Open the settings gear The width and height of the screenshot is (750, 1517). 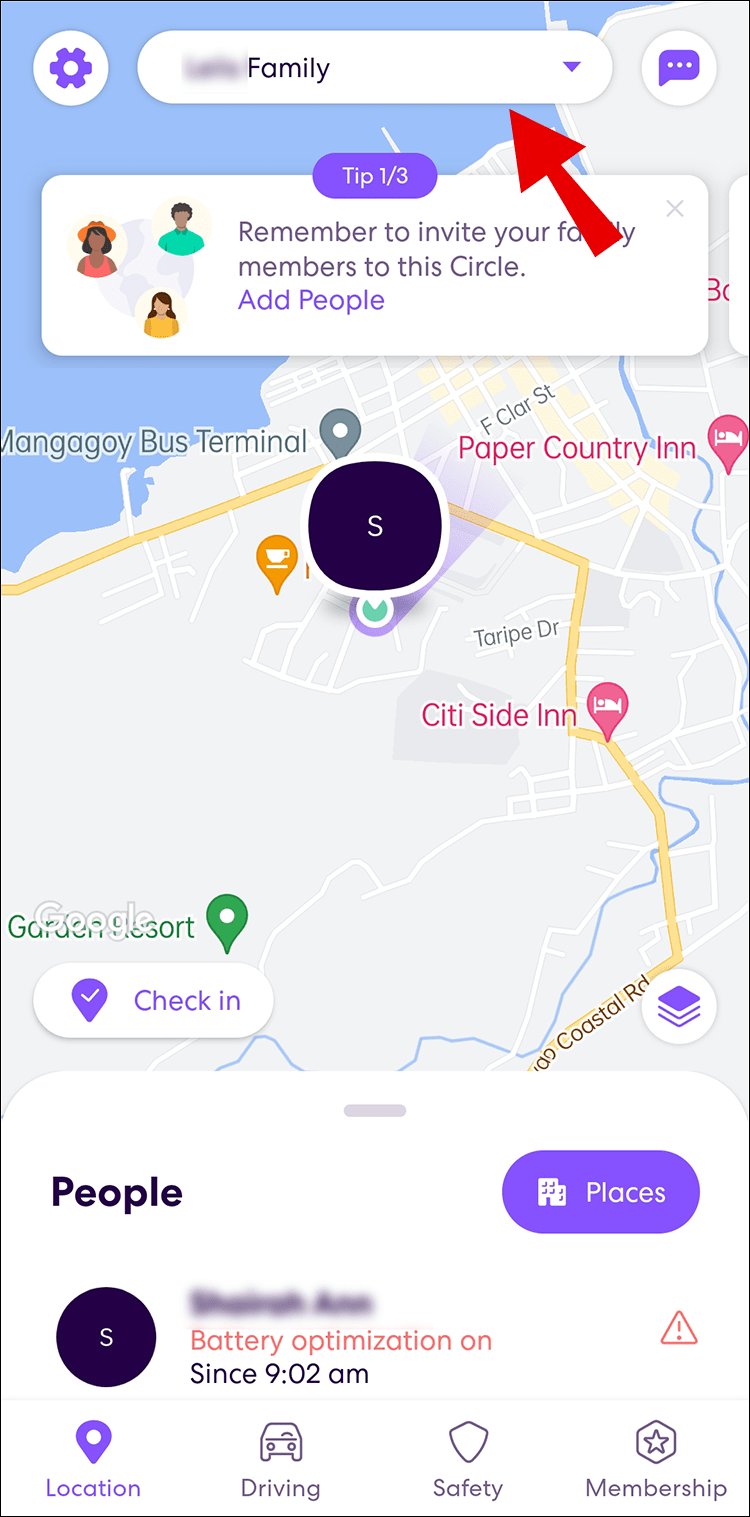[x=71, y=69]
